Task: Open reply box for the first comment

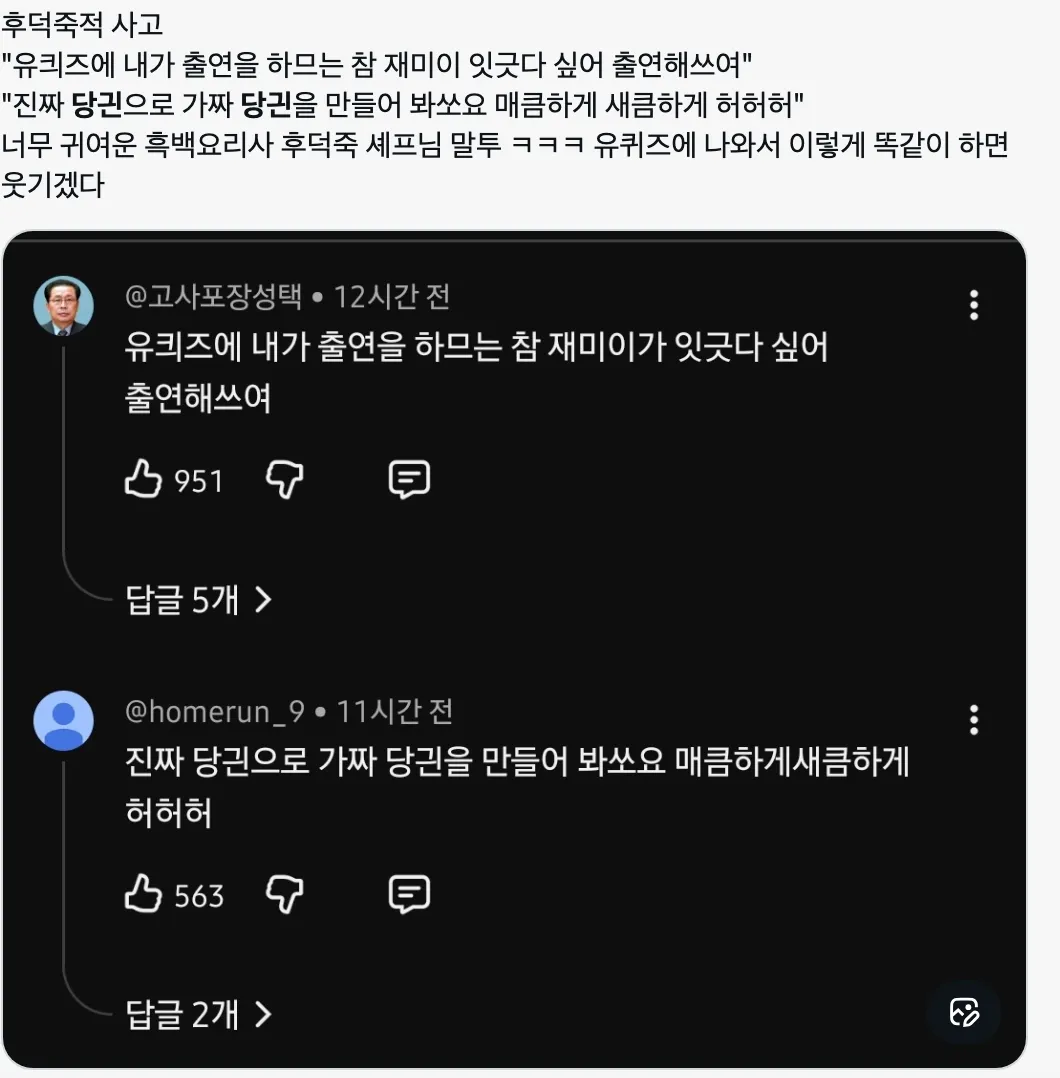Action: tap(409, 480)
